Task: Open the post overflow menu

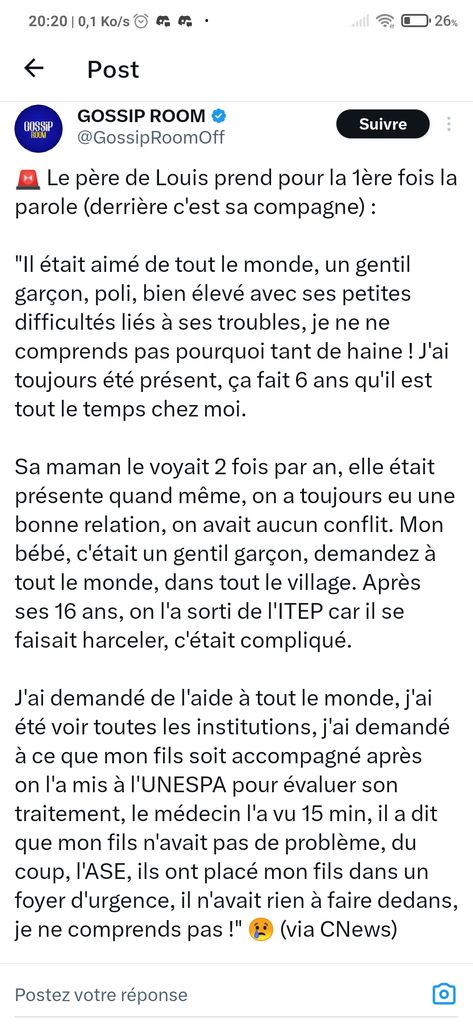Action: [x=449, y=124]
